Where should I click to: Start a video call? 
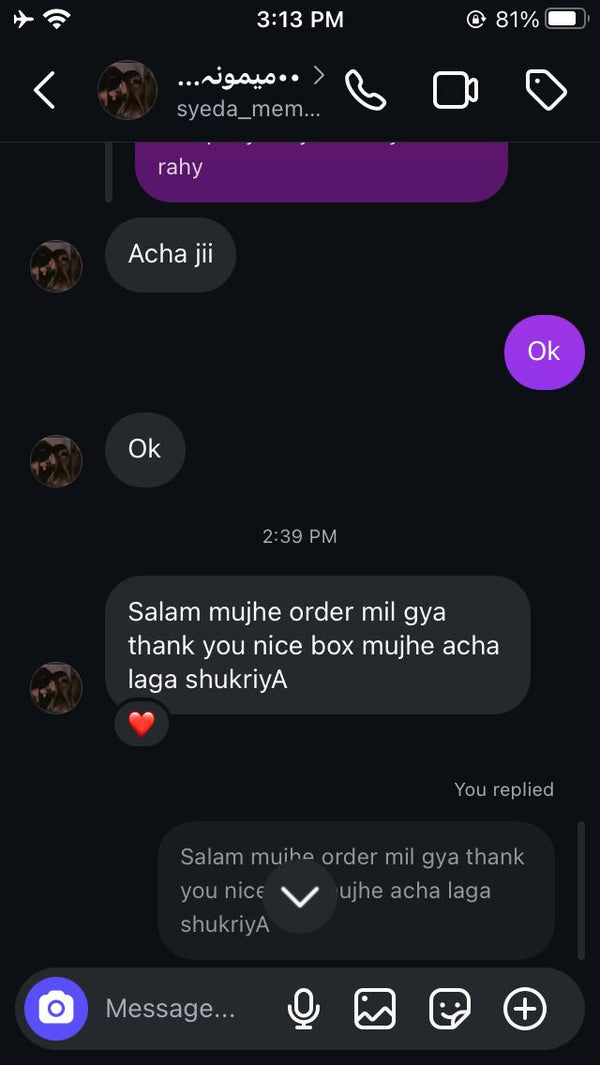[455, 90]
